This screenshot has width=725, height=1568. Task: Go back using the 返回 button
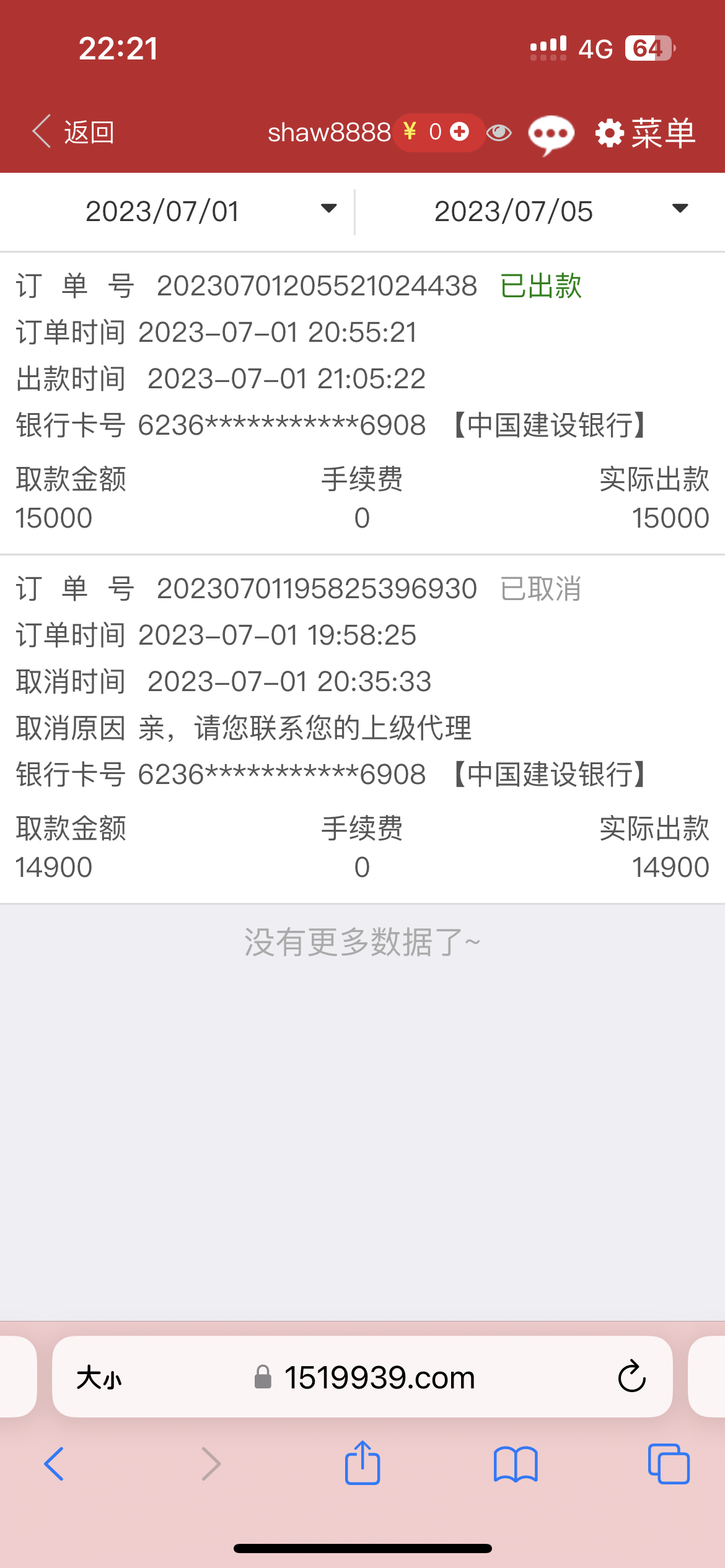(x=73, y=132)
